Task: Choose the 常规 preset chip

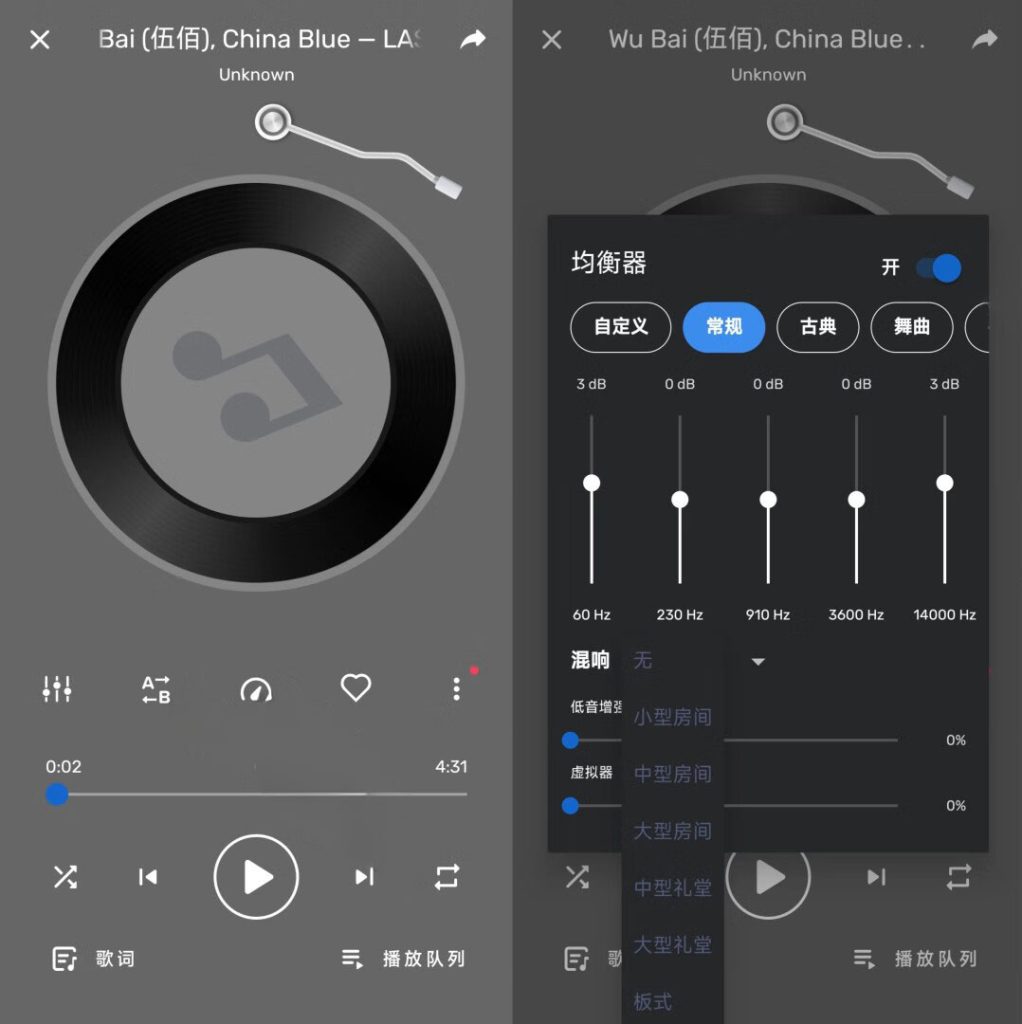Action: tap(724, 327)
